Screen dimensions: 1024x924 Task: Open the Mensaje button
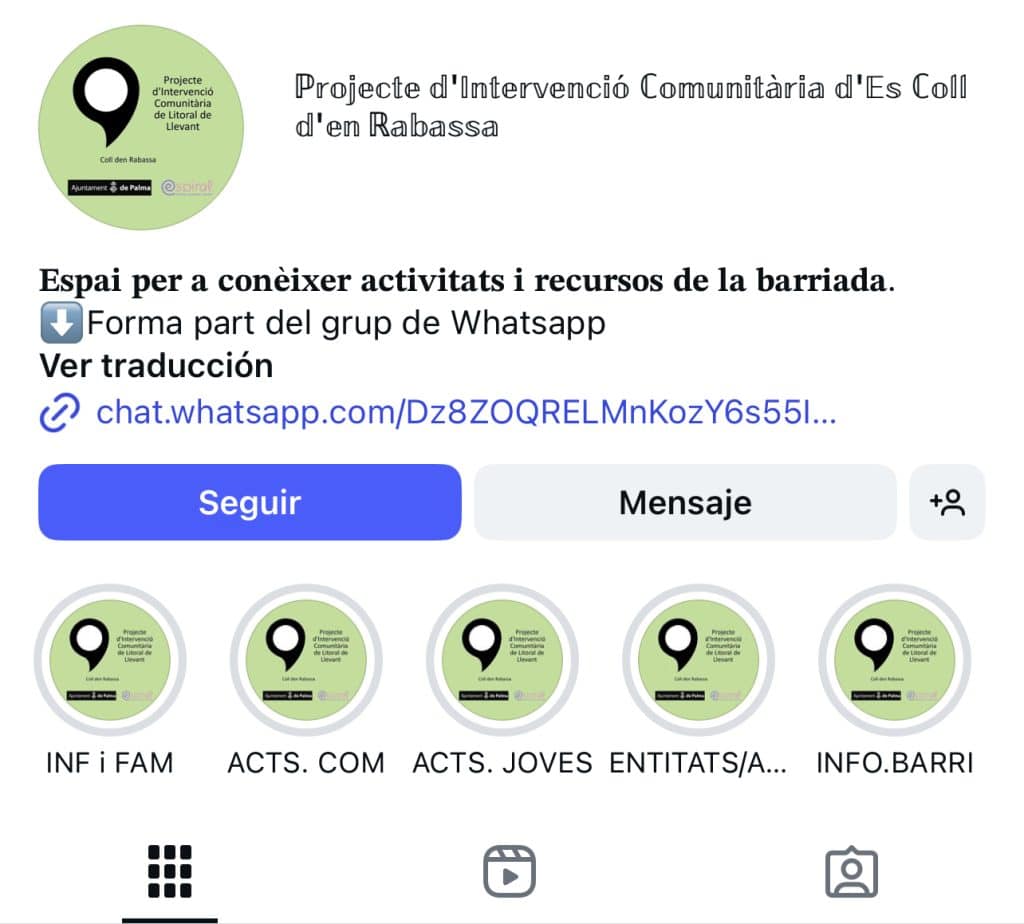tap(685, 502)
